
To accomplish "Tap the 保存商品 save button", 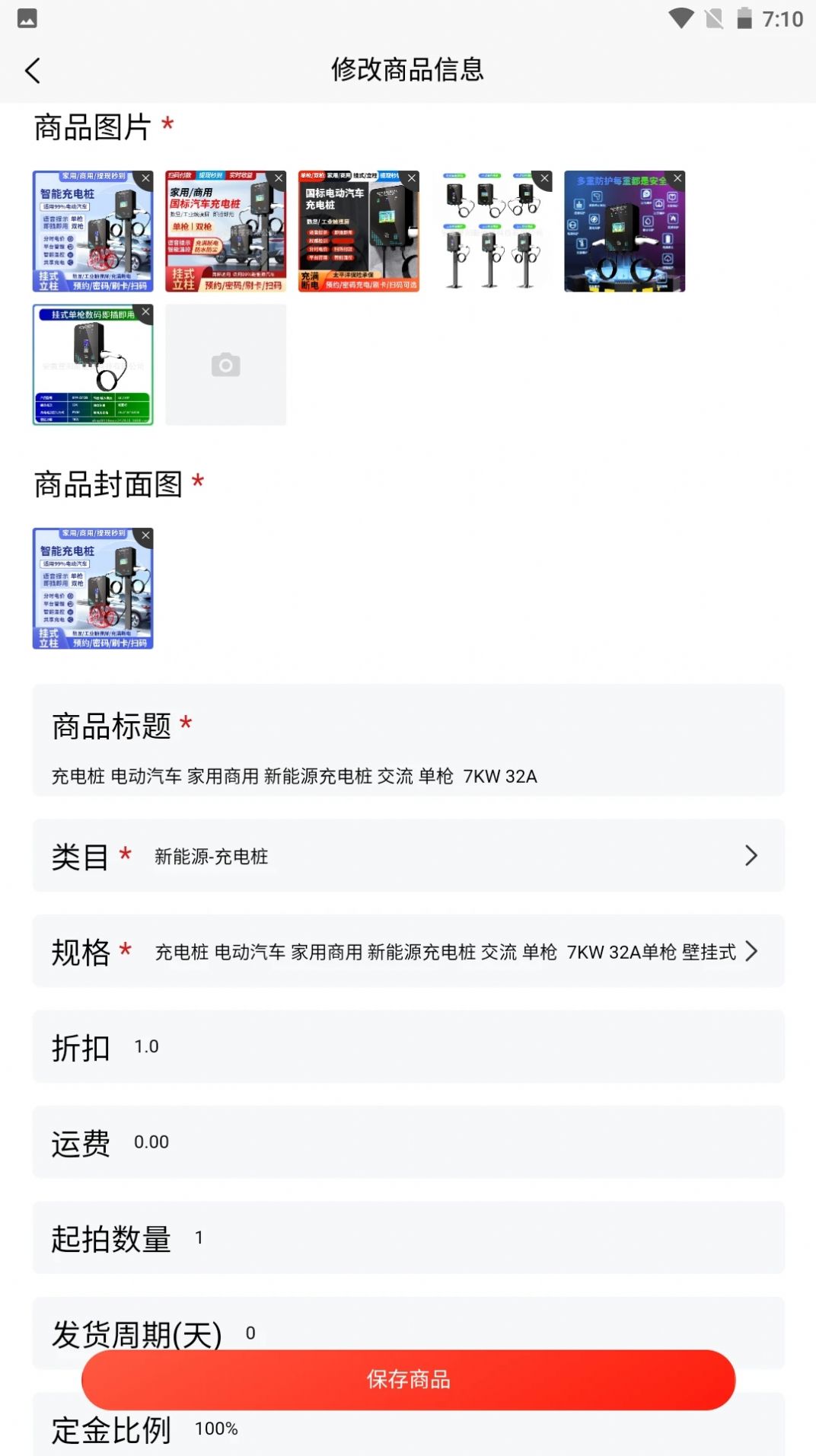I will pos(408,1379).
